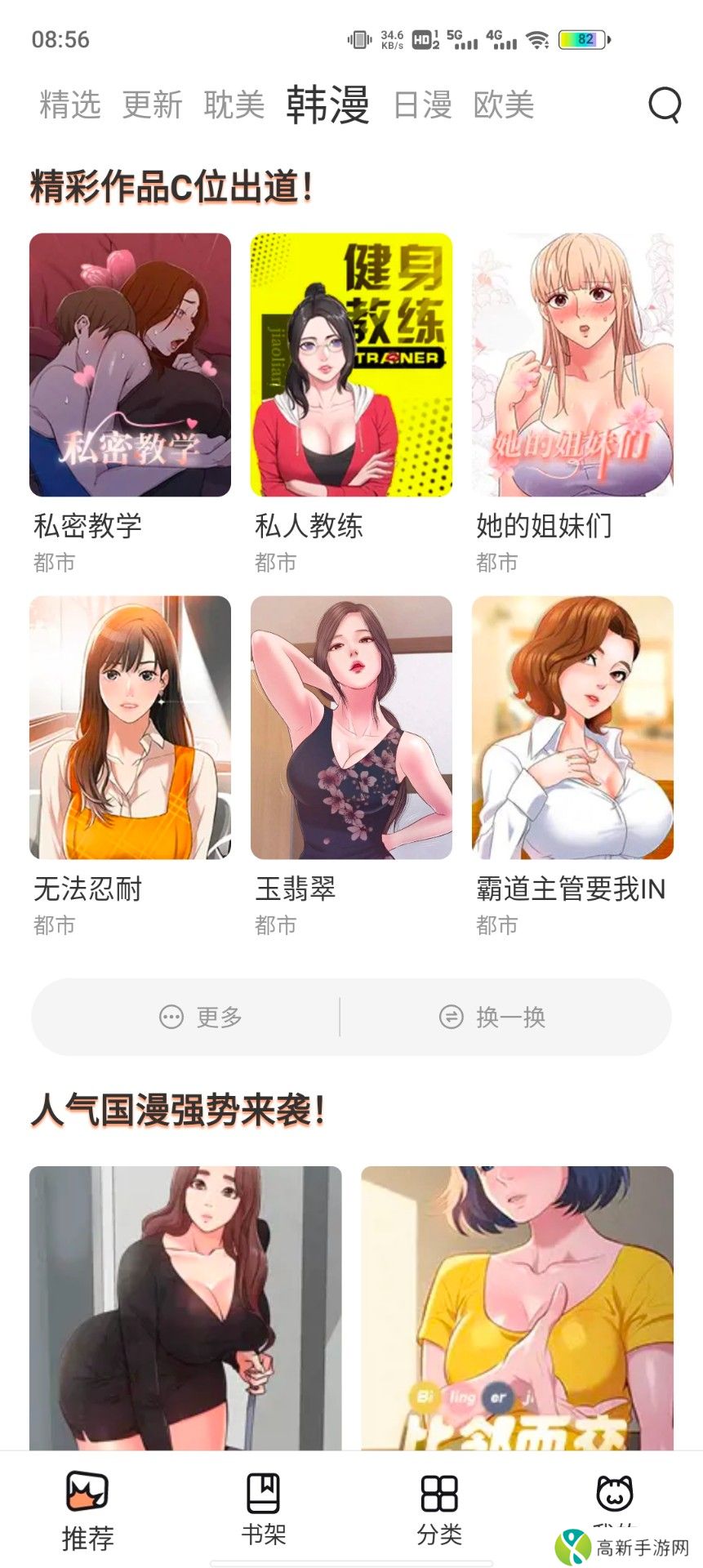The width and height of the screenshot is (703, 1568).
Task: Switch to the 日漫 tab
Action: tap(421, 106)
